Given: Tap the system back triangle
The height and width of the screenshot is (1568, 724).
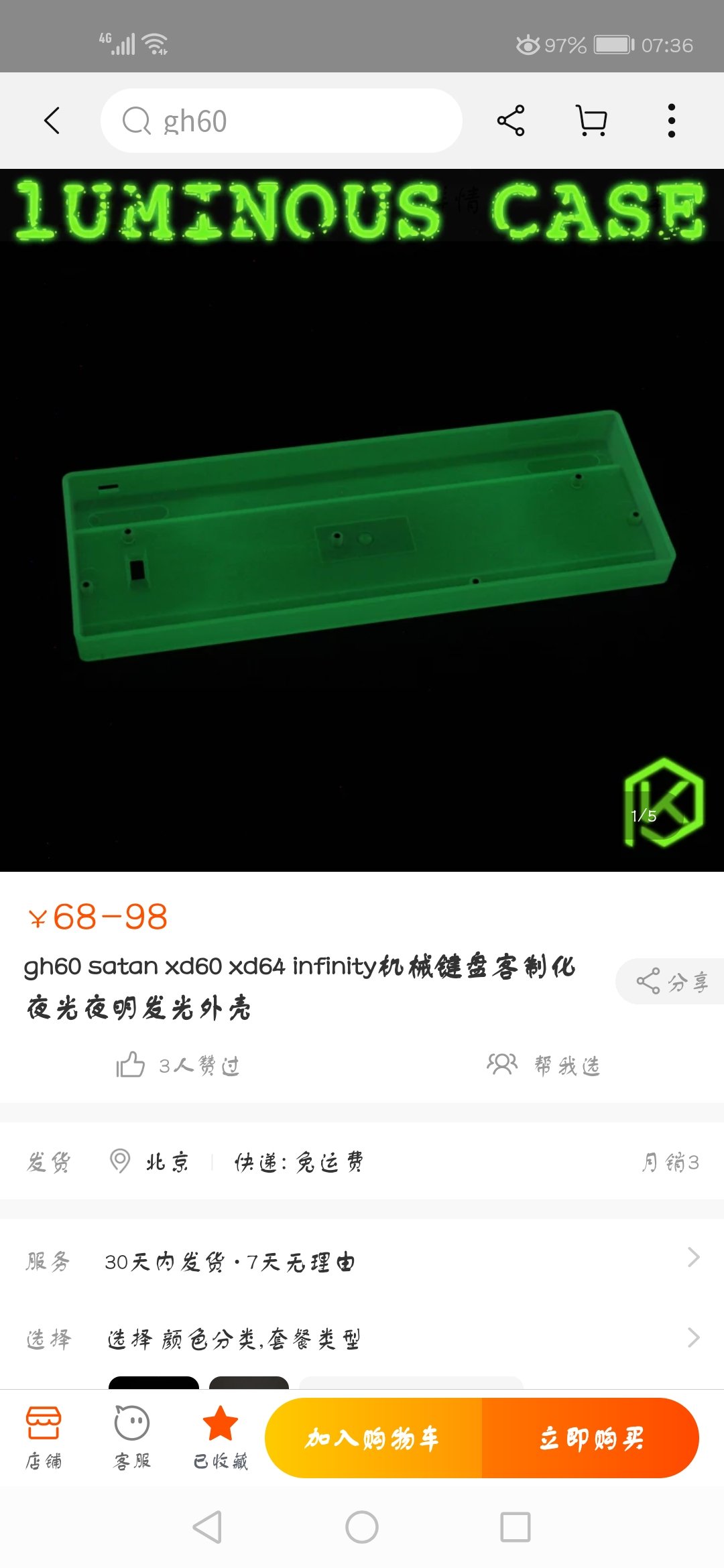Looking at the screenshot, I should pyautogui.click(x=207, y=1527).
